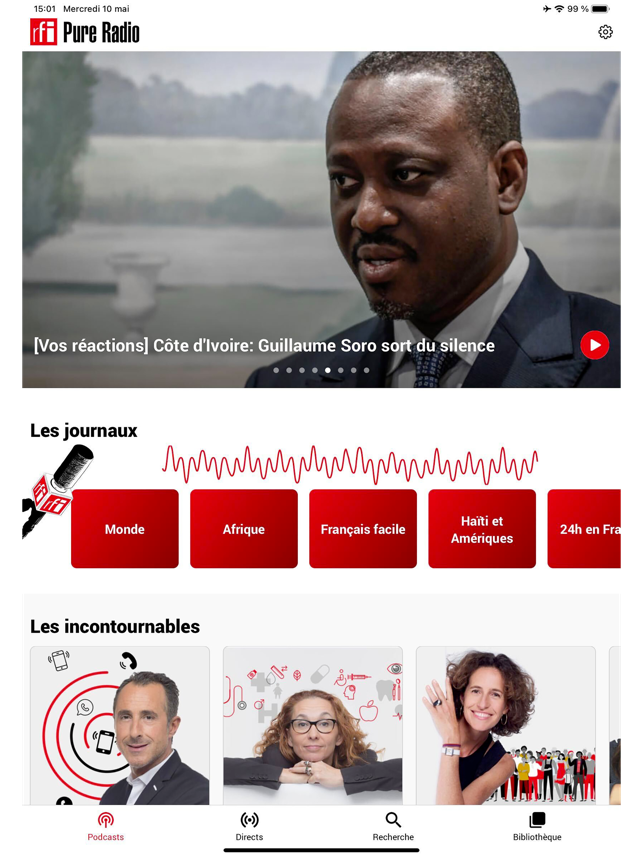Open the podcast card with woman wearing glasses
The height and width of the screenshot is (858, 643).
[x=313, y=725]
